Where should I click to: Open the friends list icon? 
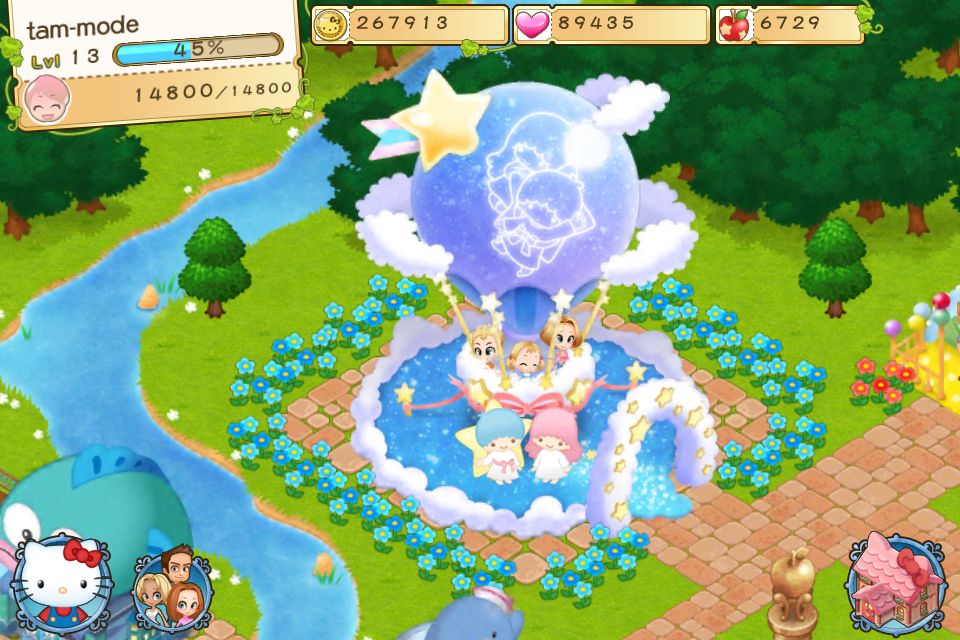coord(172,585)
